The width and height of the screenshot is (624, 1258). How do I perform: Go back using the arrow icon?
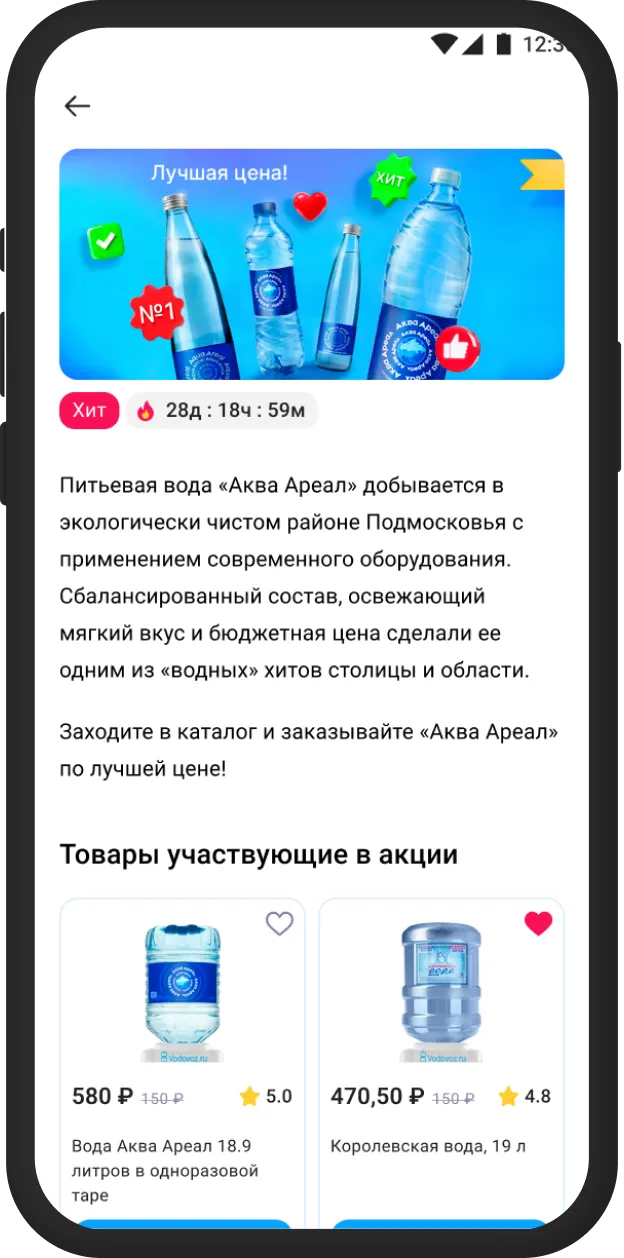click(x=77, y=106)
